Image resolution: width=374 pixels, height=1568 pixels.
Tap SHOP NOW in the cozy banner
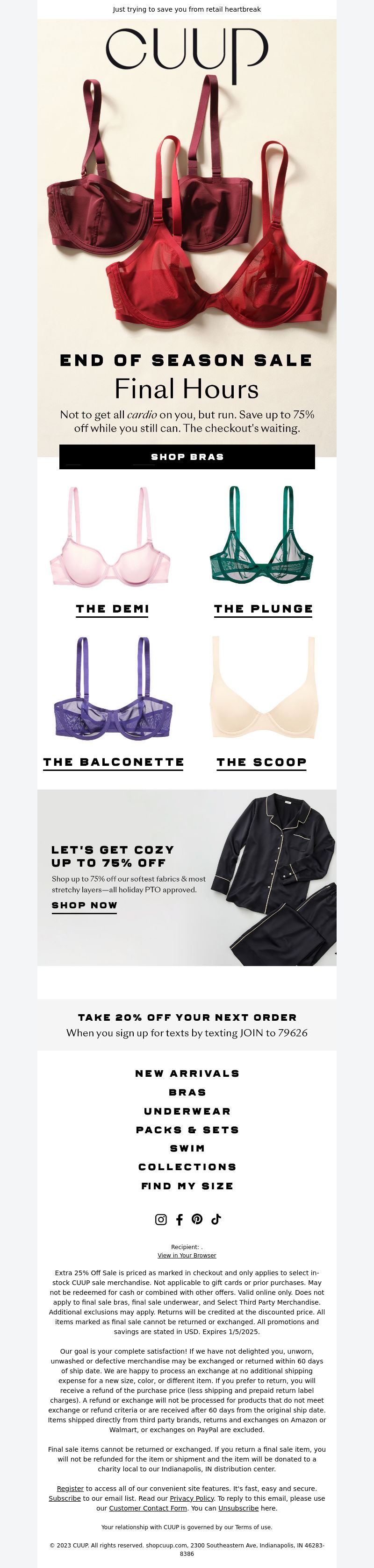[x=84, y=905]
